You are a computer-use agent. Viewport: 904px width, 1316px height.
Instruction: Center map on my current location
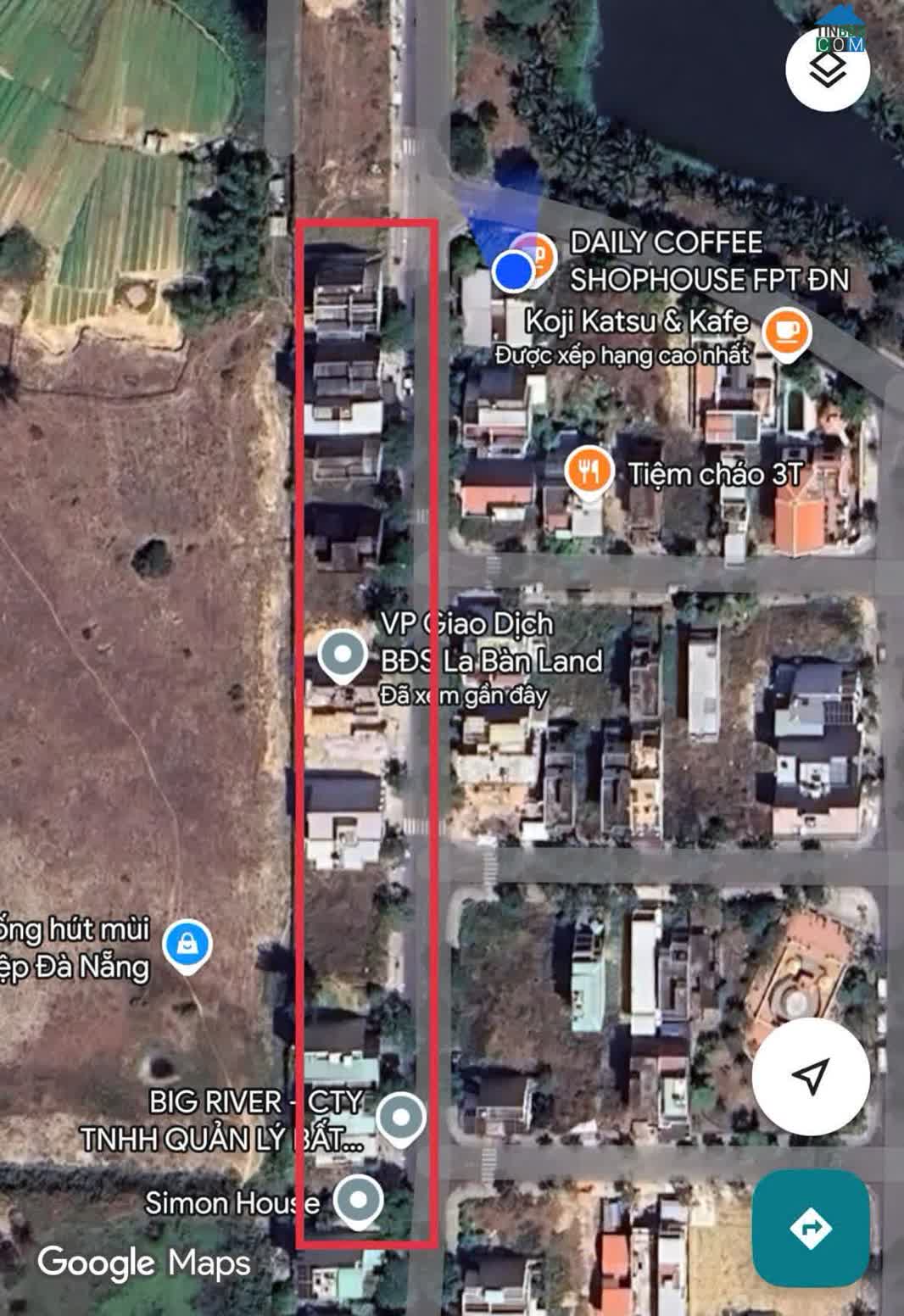pyautogui.click(x=810, y=1076)
